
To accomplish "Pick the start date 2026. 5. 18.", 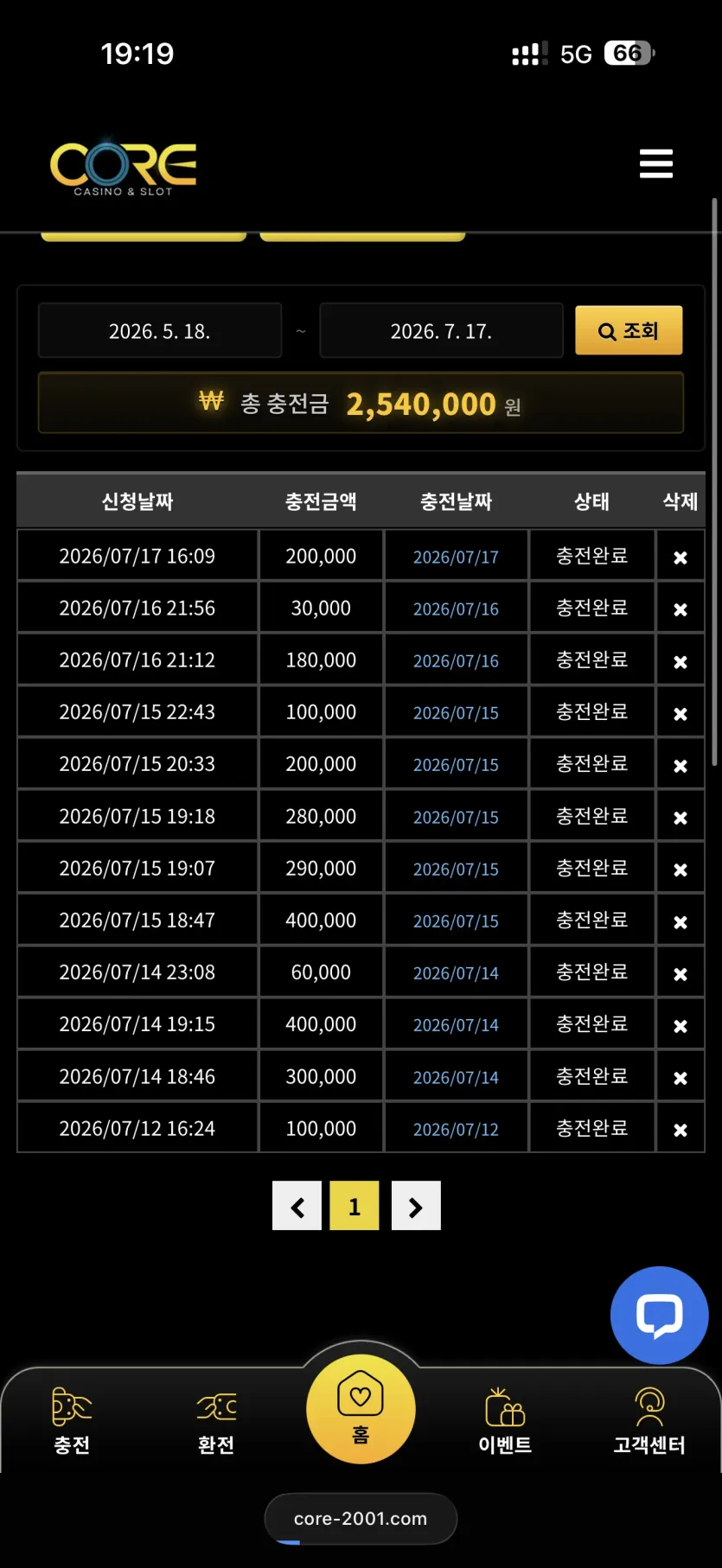I will (160, 331).
